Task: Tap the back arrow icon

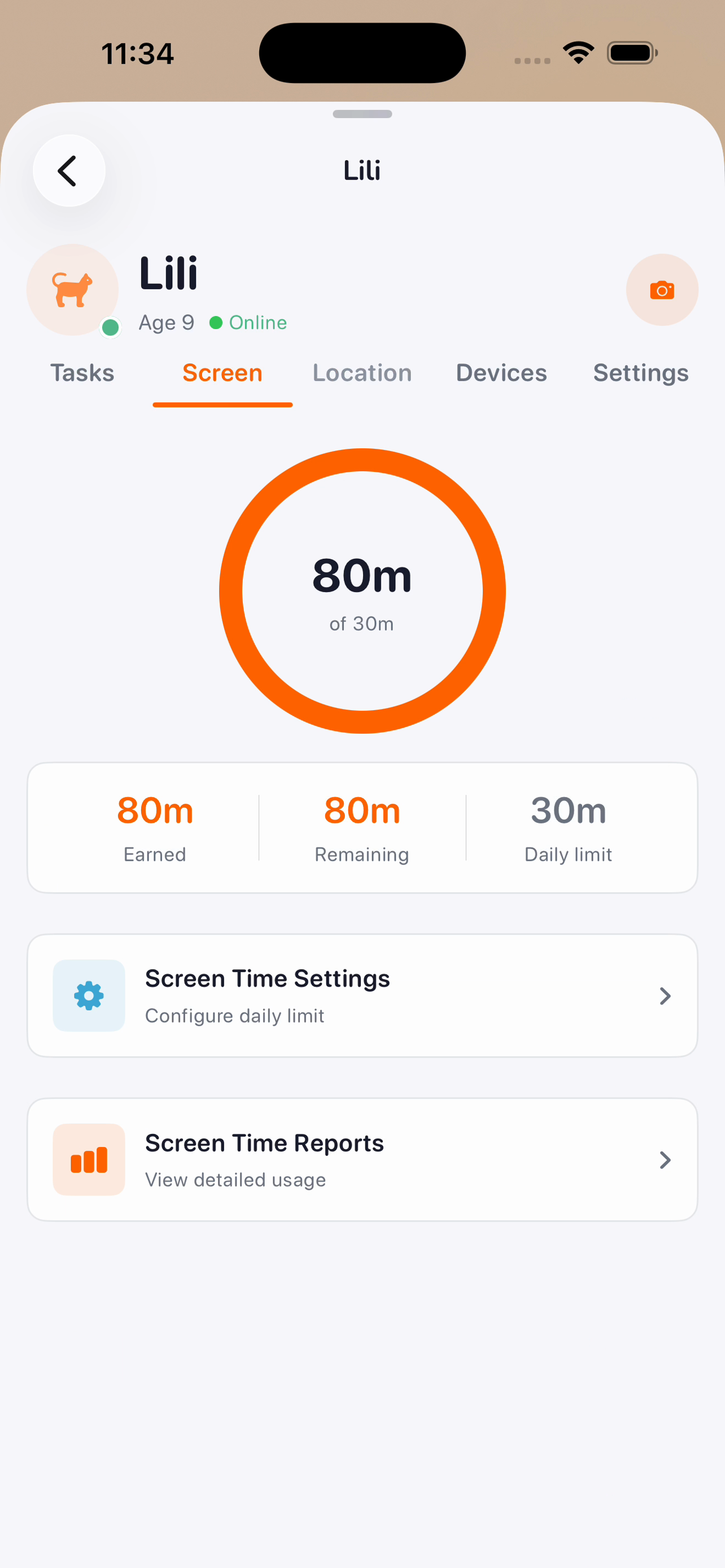Action: pyautogui.click(x=68, y=170)
